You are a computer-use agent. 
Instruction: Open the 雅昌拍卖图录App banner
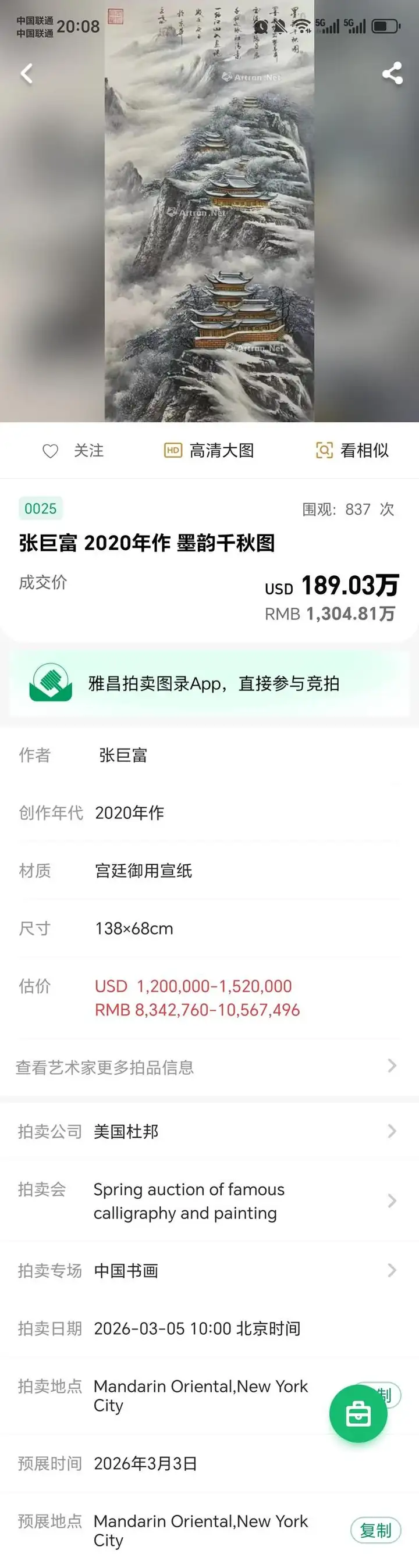(x=210, y=683)
